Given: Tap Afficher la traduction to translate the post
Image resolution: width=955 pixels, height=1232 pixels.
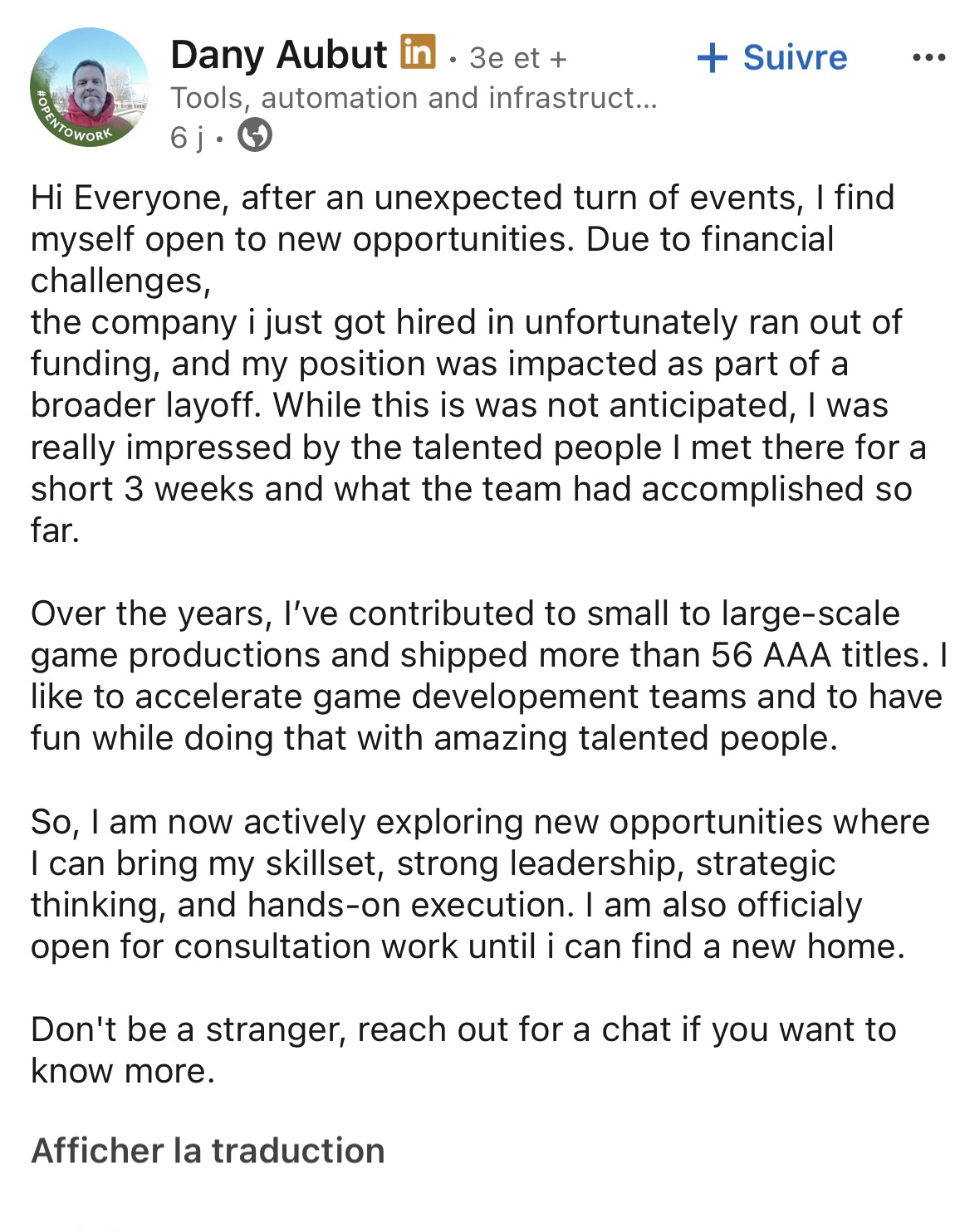Looking at the screenshot, I should point(208,1151).
